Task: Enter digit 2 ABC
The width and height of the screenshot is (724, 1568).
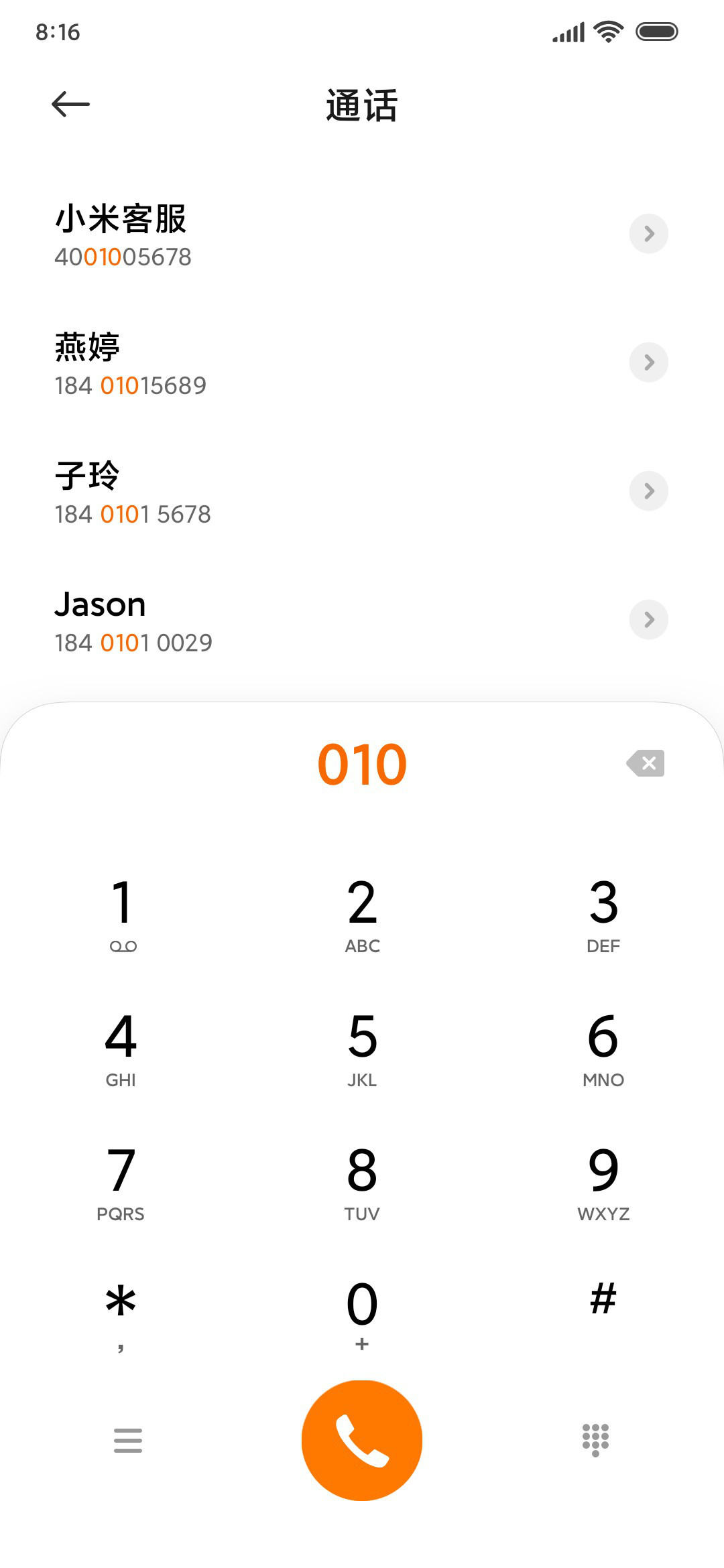Action: click(x=362, y=915)
